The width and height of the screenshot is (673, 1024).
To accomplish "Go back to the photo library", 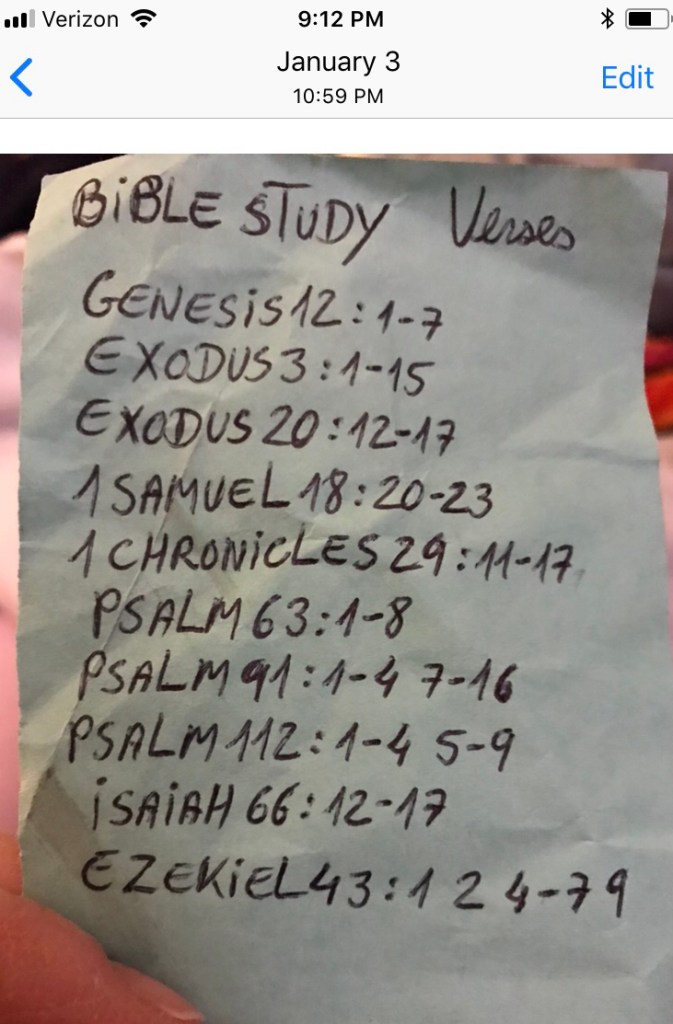I will pos(22,77).
